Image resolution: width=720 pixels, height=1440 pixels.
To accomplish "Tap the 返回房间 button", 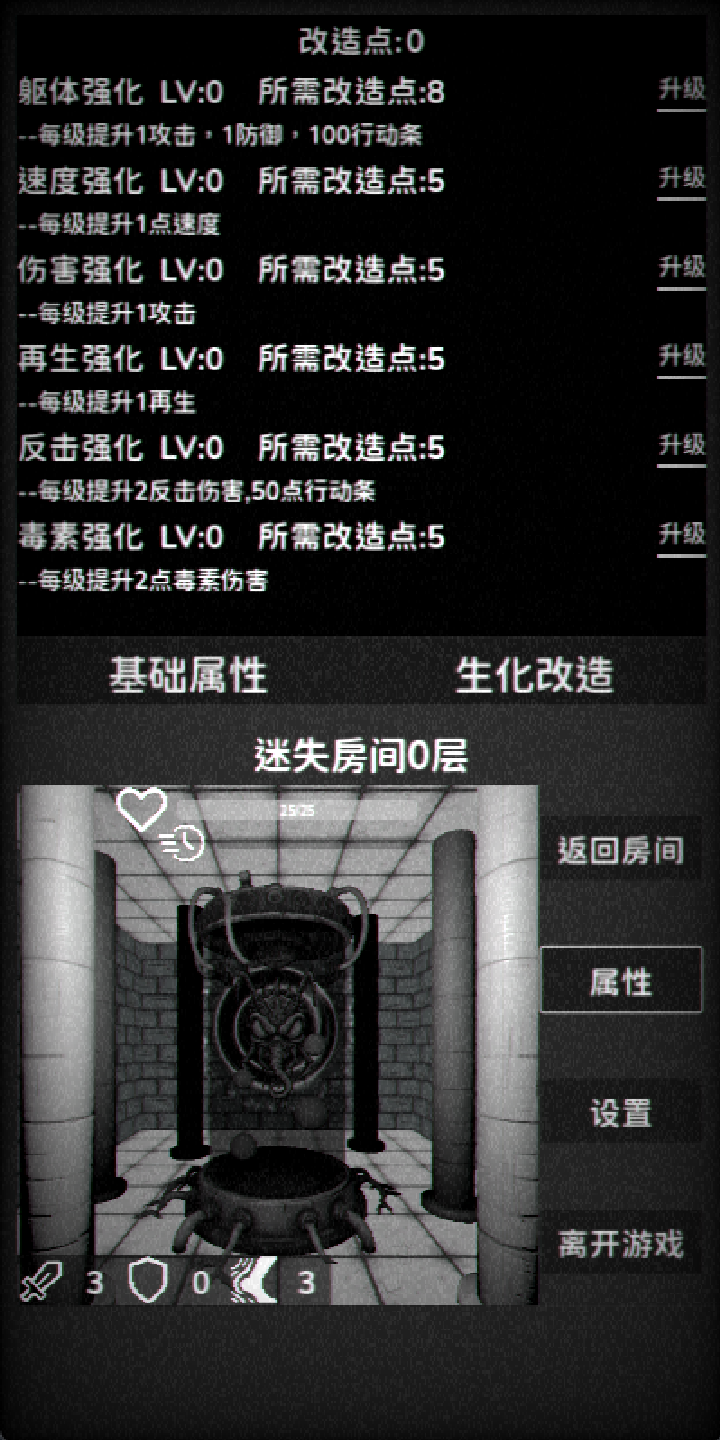I will 621,851.
